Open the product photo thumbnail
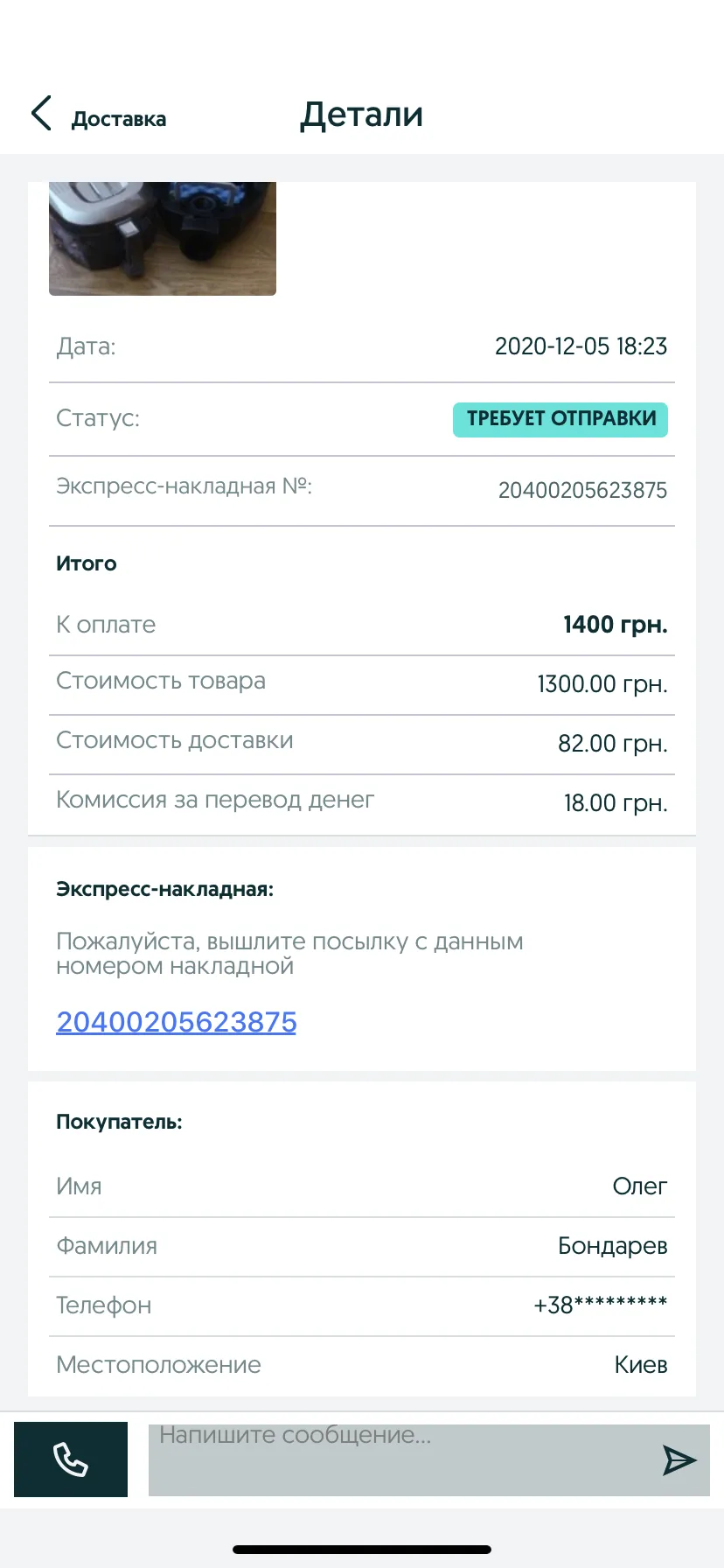724x1568 pixels. point(163,238)
